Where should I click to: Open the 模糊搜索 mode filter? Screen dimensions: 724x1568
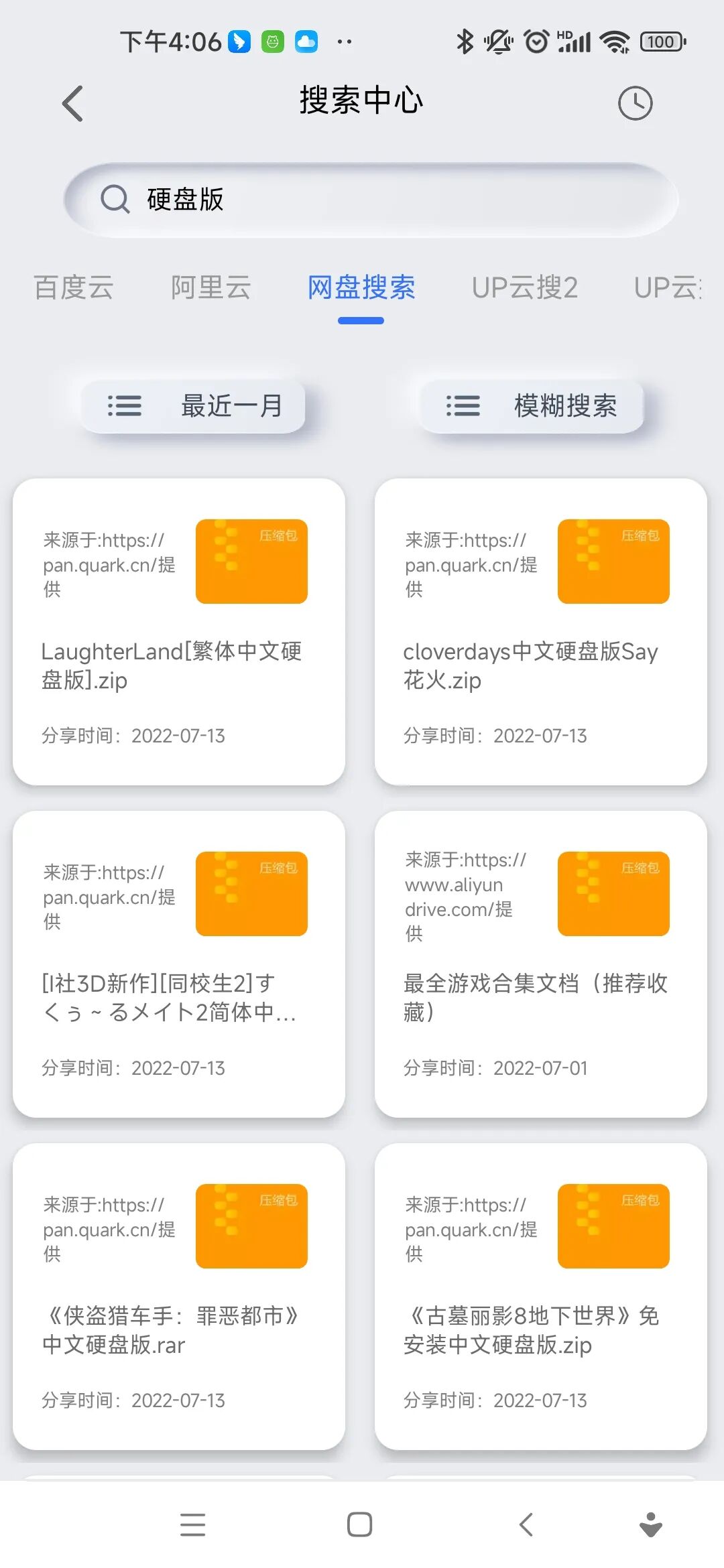point(531,405)
